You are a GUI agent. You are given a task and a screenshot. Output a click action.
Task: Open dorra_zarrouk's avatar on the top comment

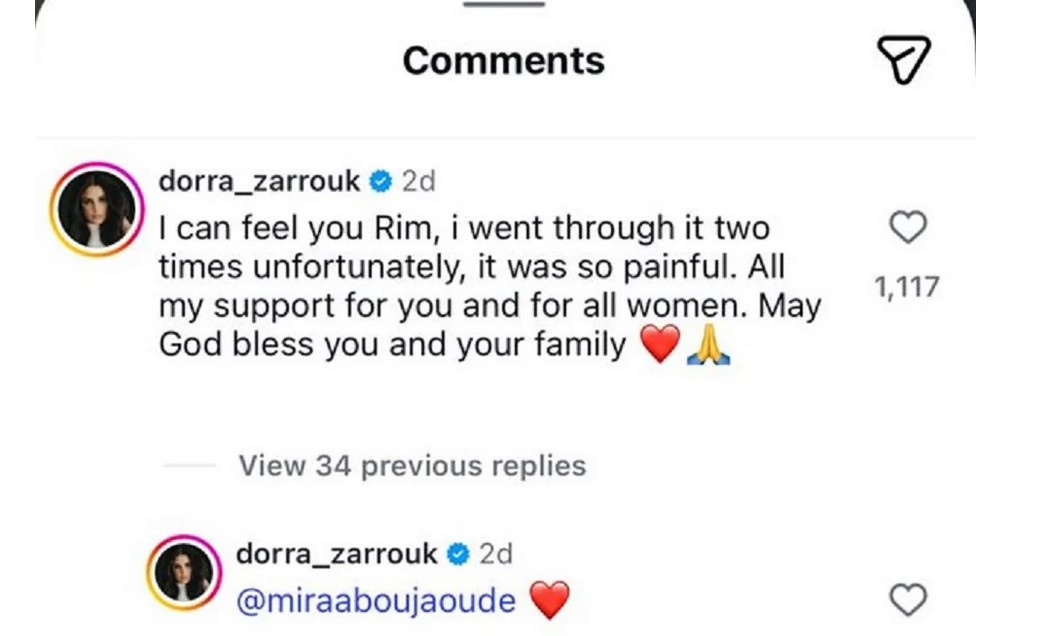[x=98, y=209]
